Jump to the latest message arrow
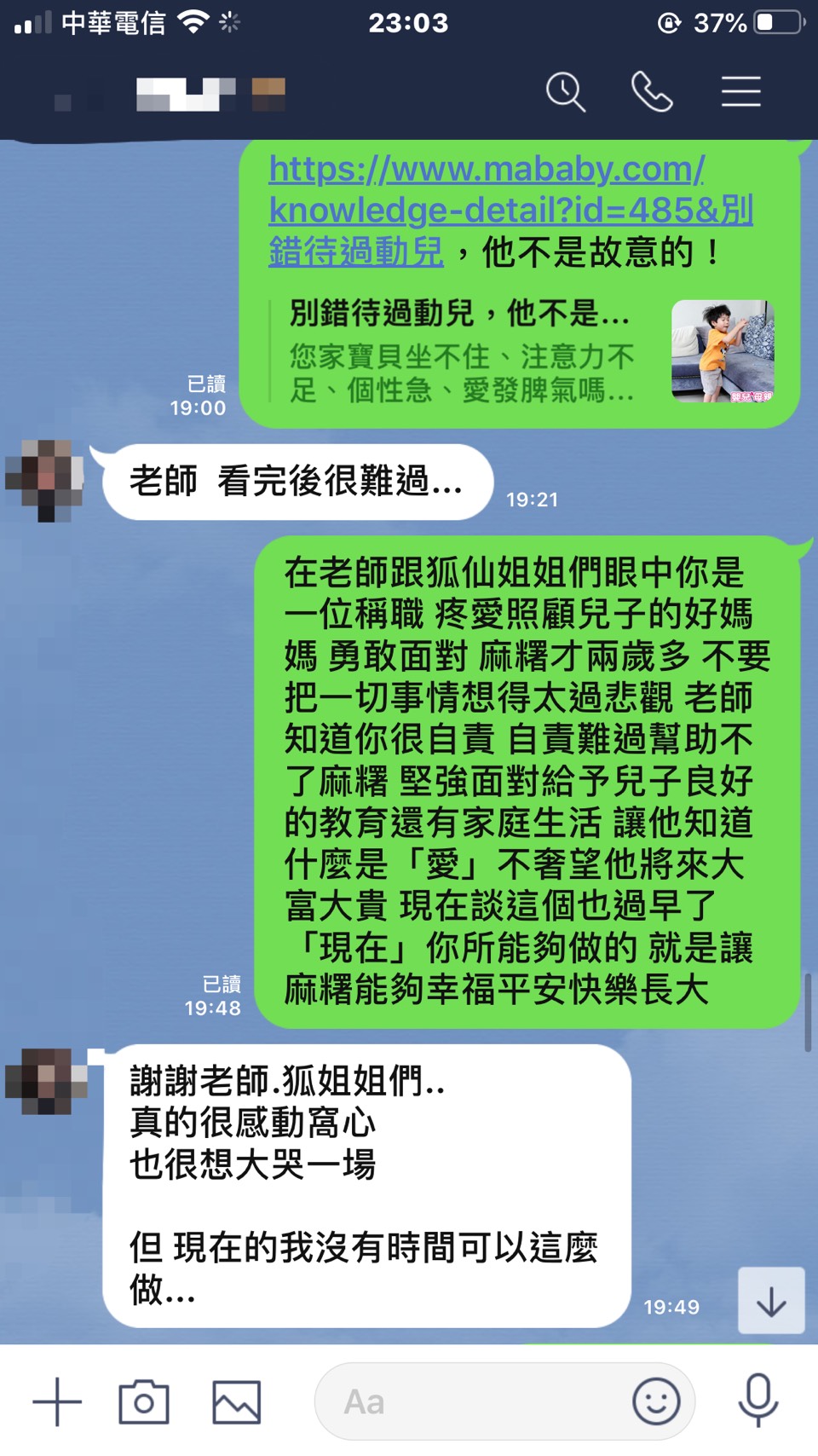Screen dimensions: 818x1456 [x=771, y=1301]
